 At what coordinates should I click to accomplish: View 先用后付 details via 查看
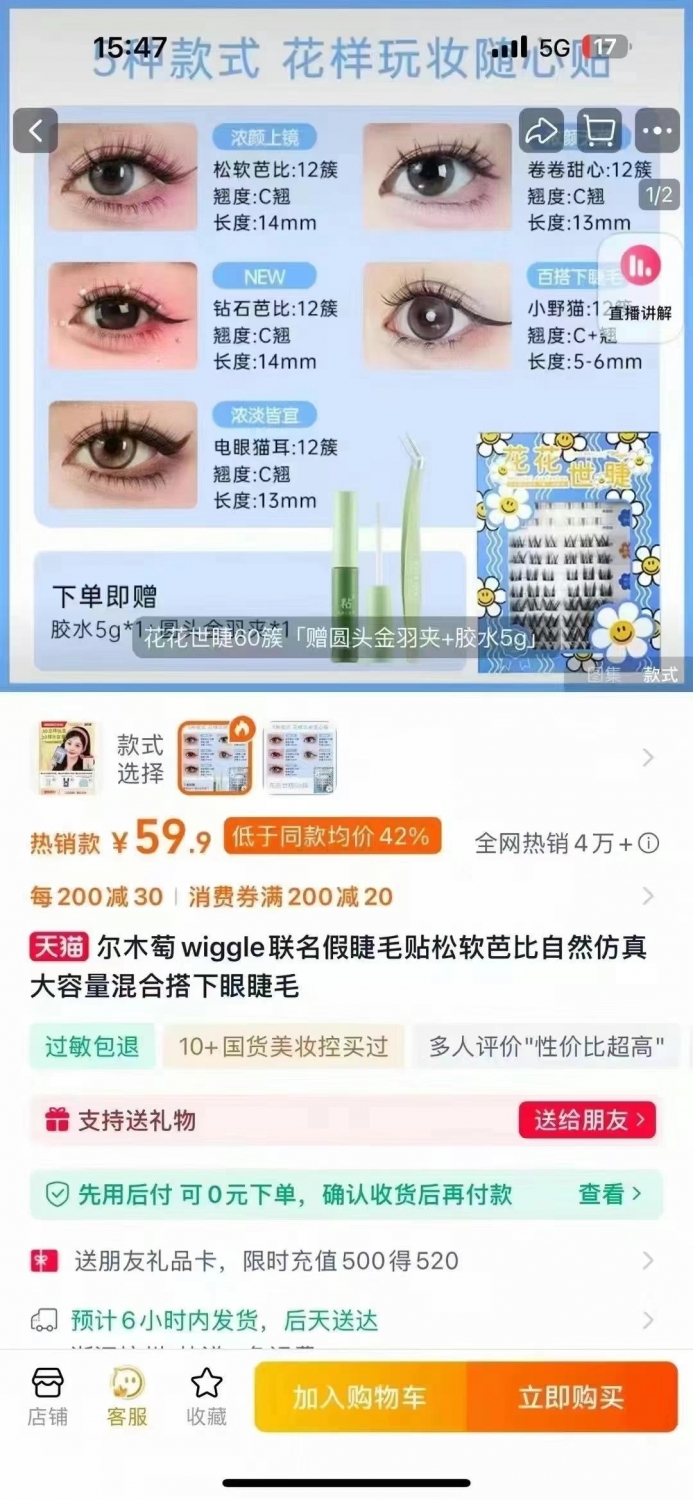coord(609,1194)
